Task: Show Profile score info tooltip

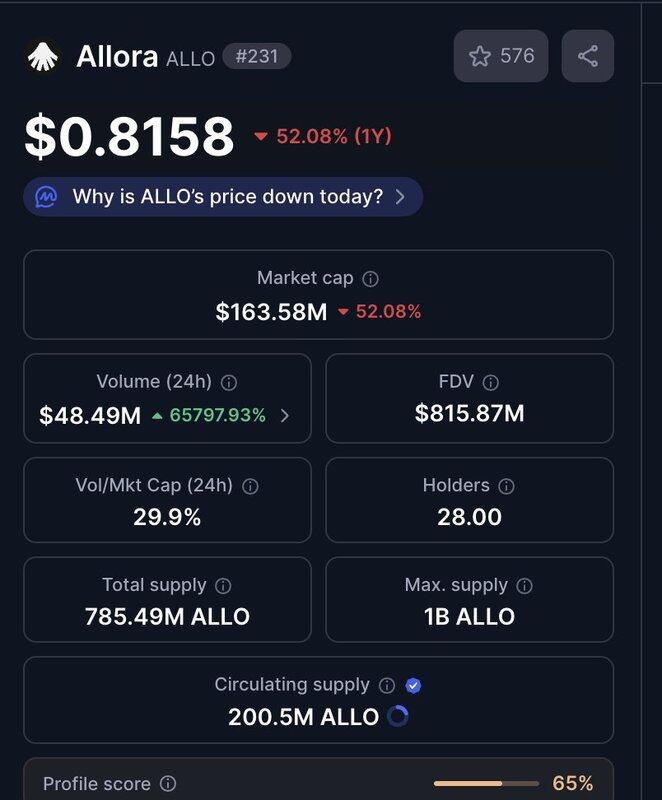Action: (x=168, y=784)
